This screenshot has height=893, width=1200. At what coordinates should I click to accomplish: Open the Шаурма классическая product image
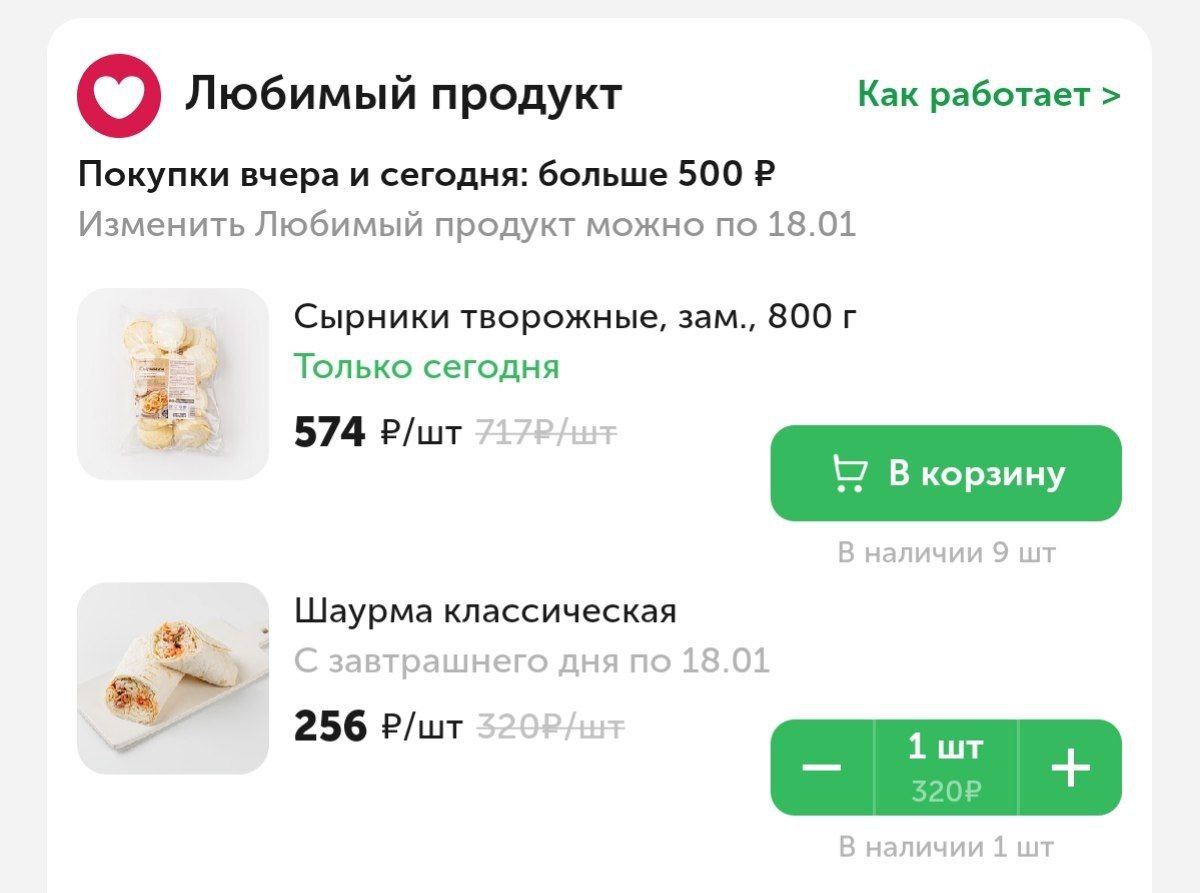point(173,678)
